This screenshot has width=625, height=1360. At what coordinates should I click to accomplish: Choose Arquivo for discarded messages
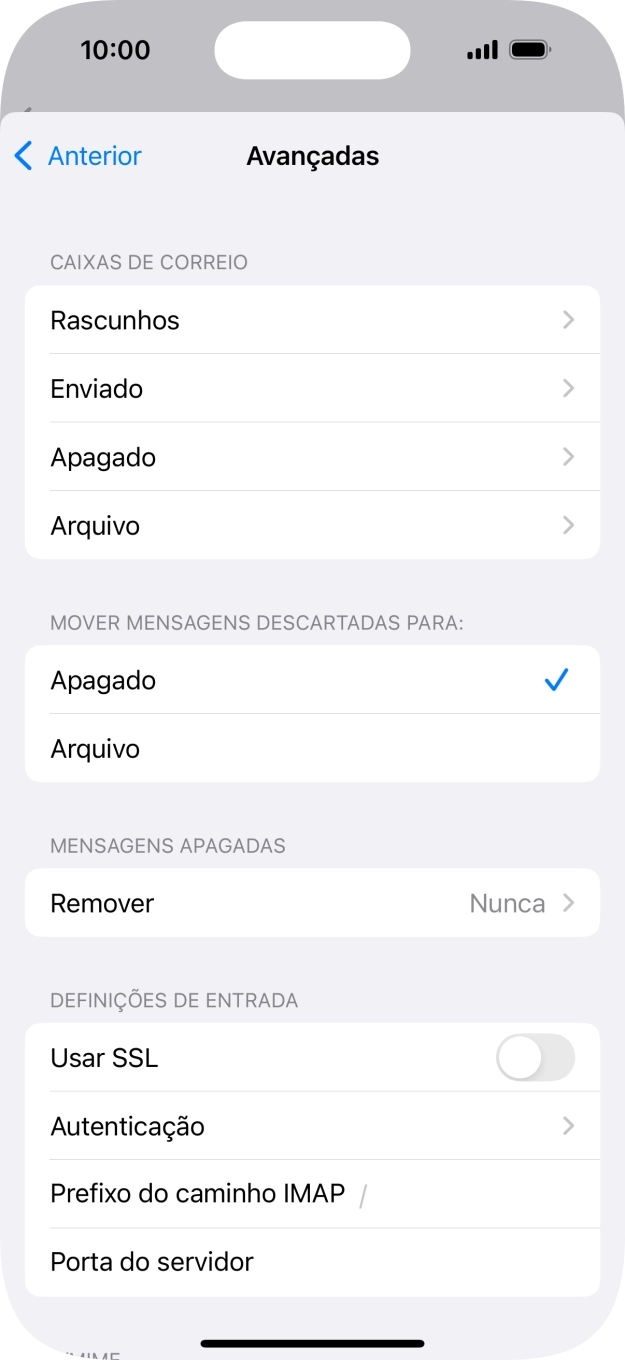(312, 749)
